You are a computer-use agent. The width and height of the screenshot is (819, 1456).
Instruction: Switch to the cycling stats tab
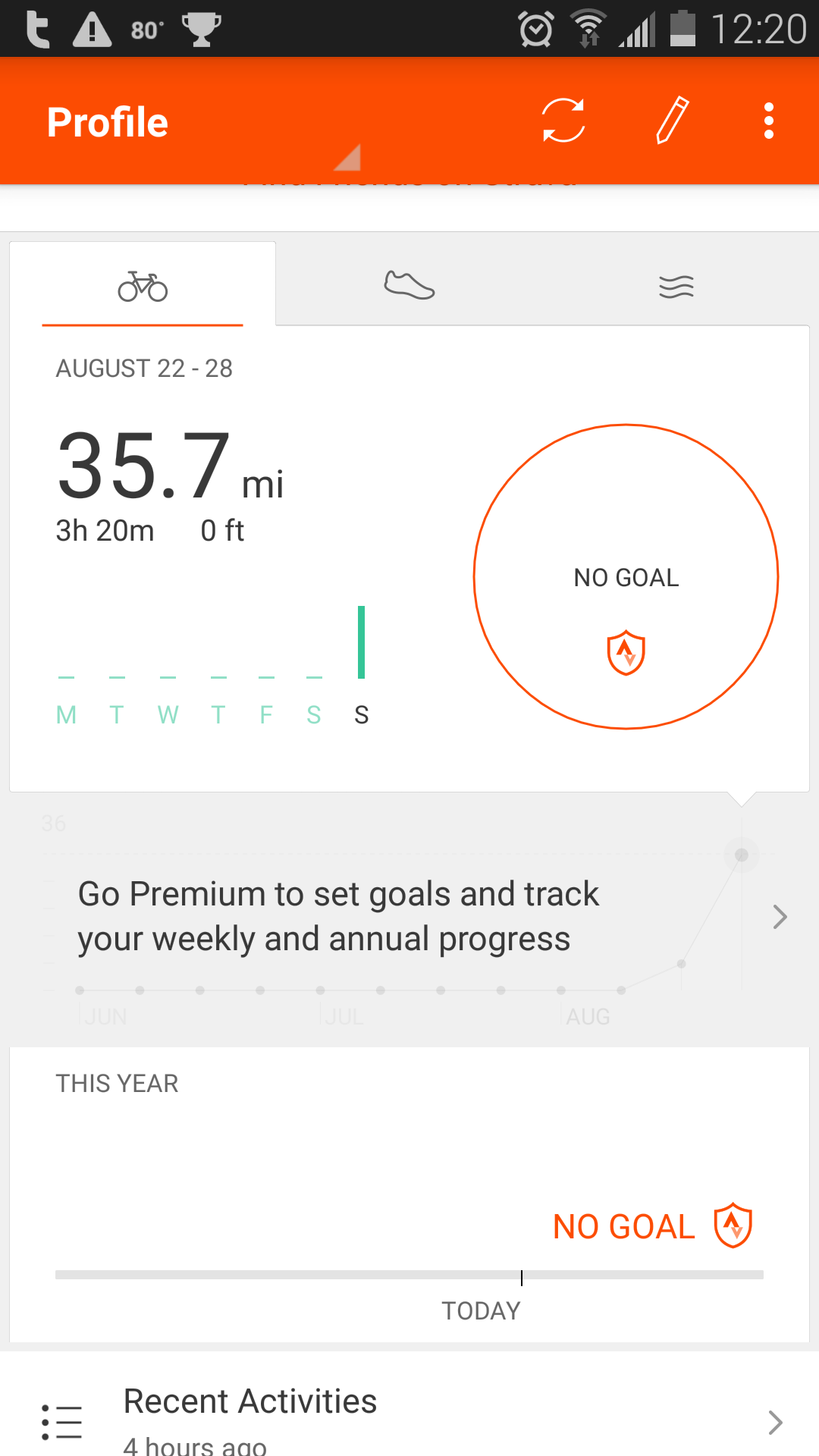pyautogui.click(x=143, y=287)
